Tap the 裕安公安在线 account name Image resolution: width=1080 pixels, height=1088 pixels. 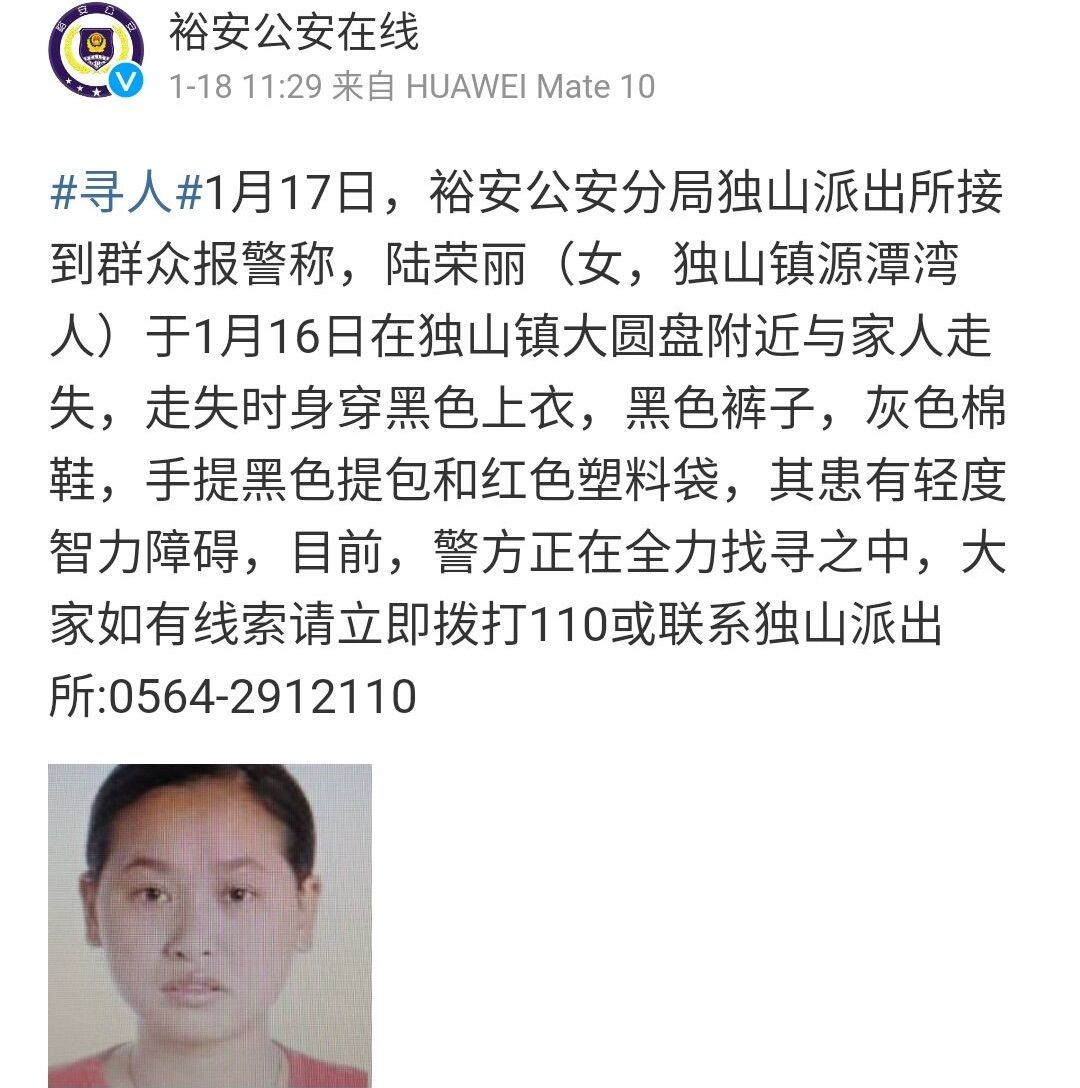click(292, 34)
